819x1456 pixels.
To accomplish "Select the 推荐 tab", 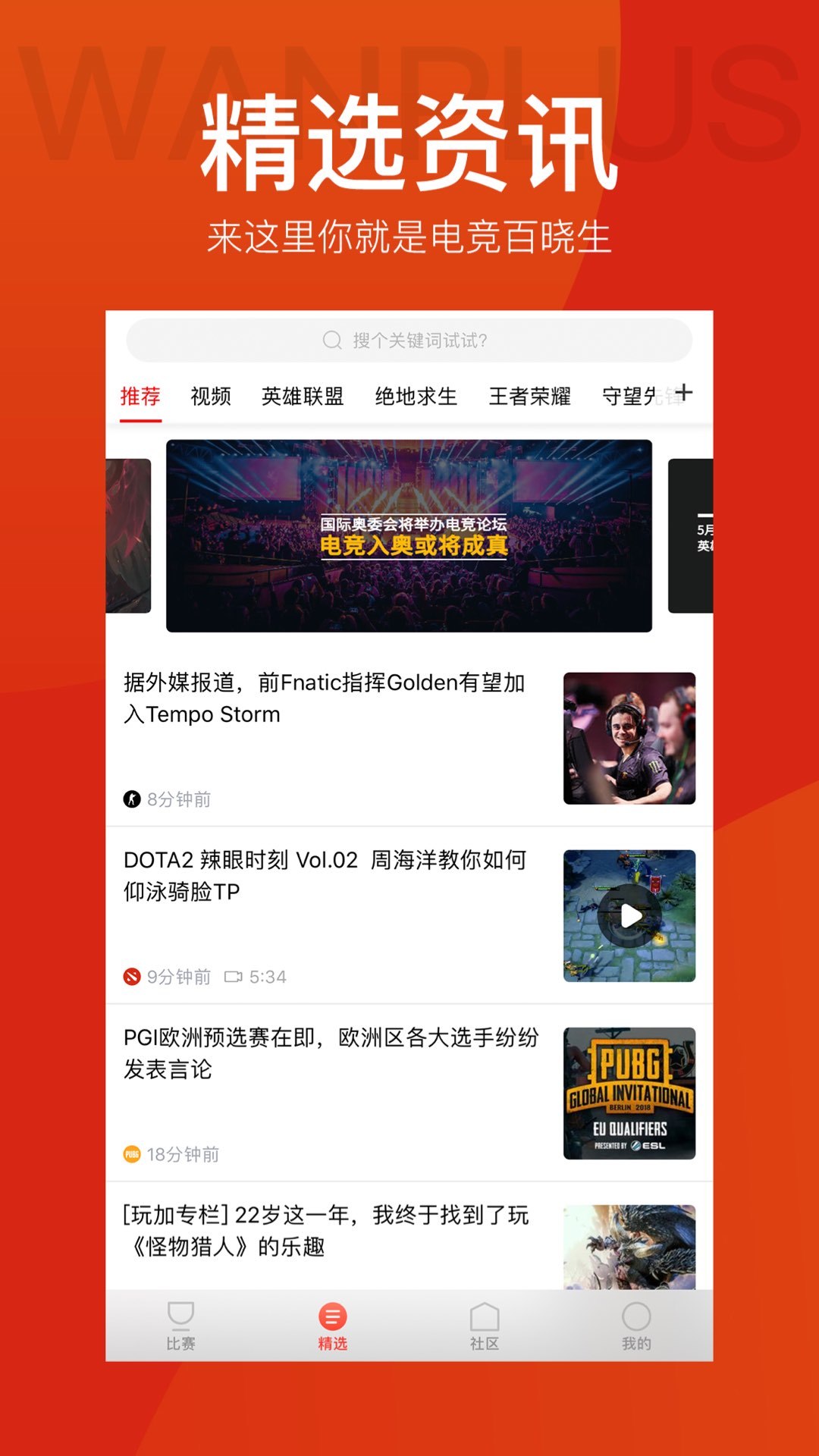I will (141, 396).
